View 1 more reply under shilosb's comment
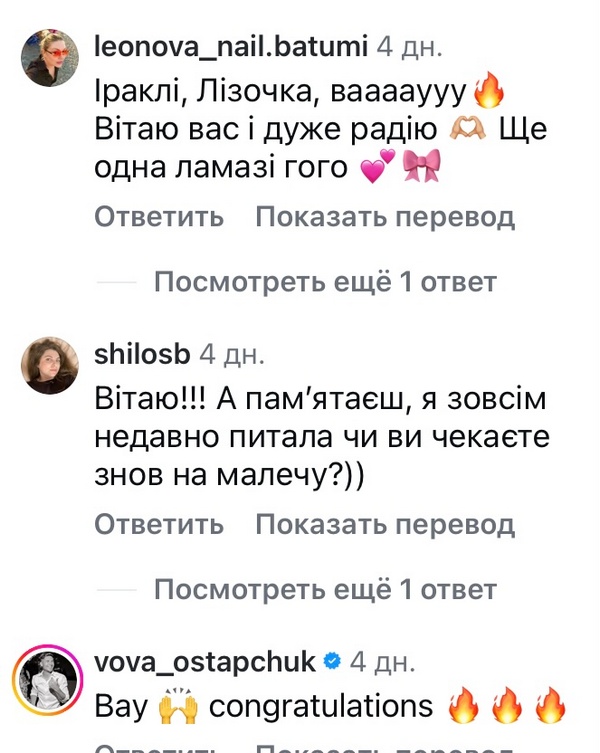 325,590
